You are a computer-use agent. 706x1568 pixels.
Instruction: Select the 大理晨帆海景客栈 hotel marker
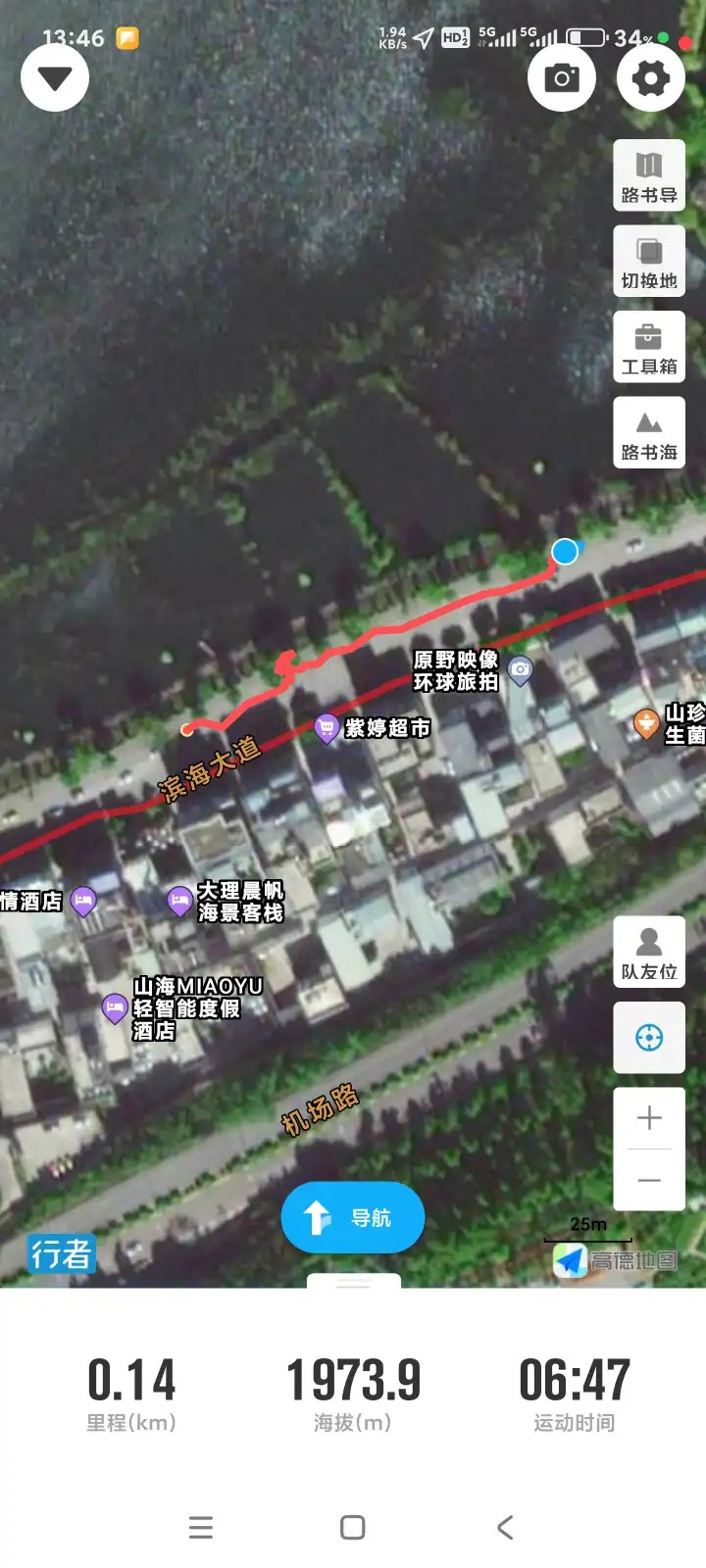click(179, 901)
